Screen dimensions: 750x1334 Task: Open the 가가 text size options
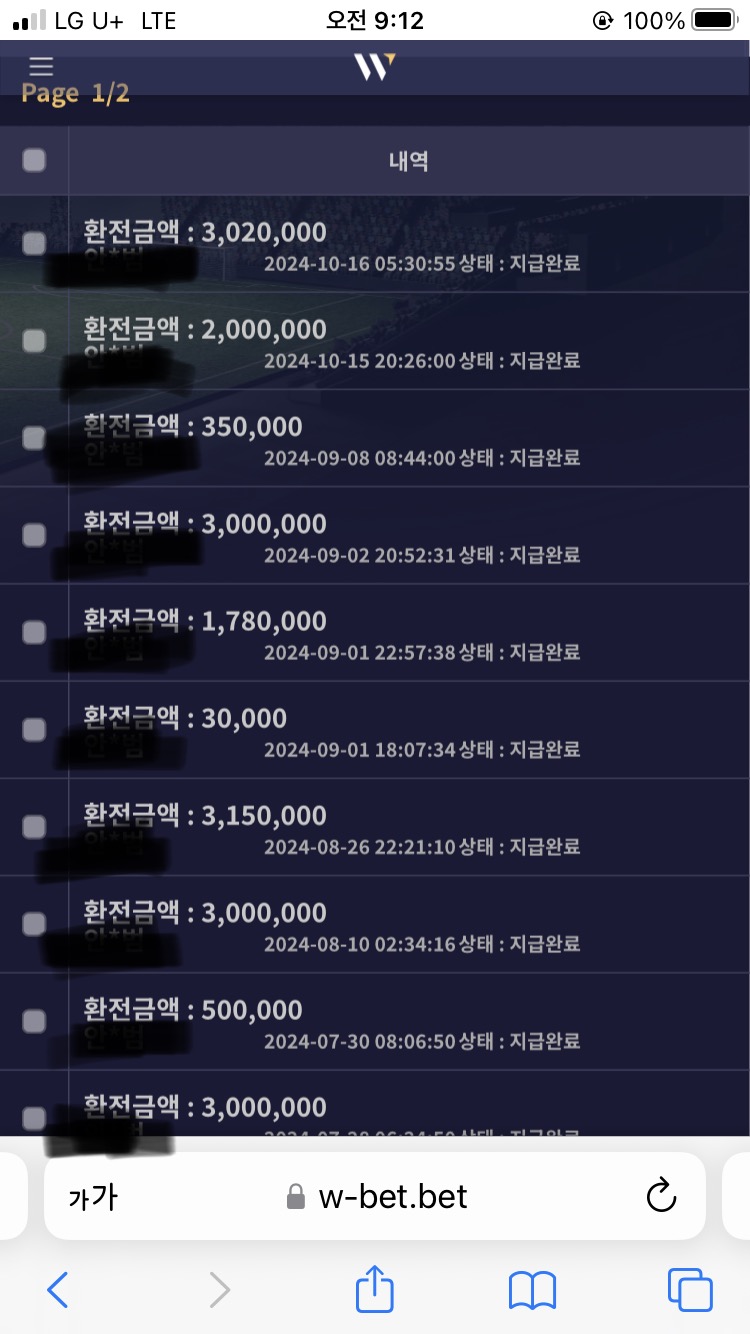pyautogui.click(x=92, y=1197)
